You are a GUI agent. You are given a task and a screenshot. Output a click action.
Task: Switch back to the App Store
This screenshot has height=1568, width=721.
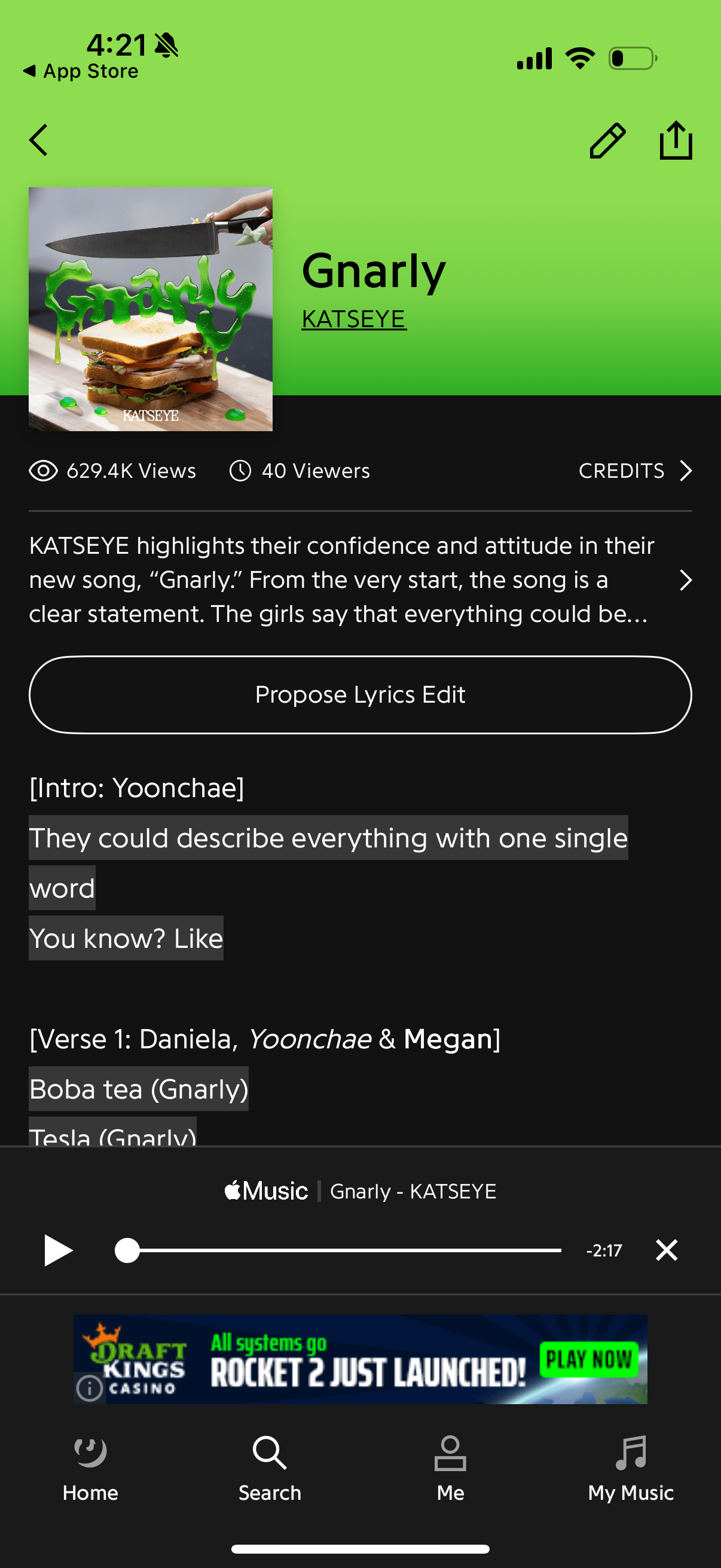point(80,71)
